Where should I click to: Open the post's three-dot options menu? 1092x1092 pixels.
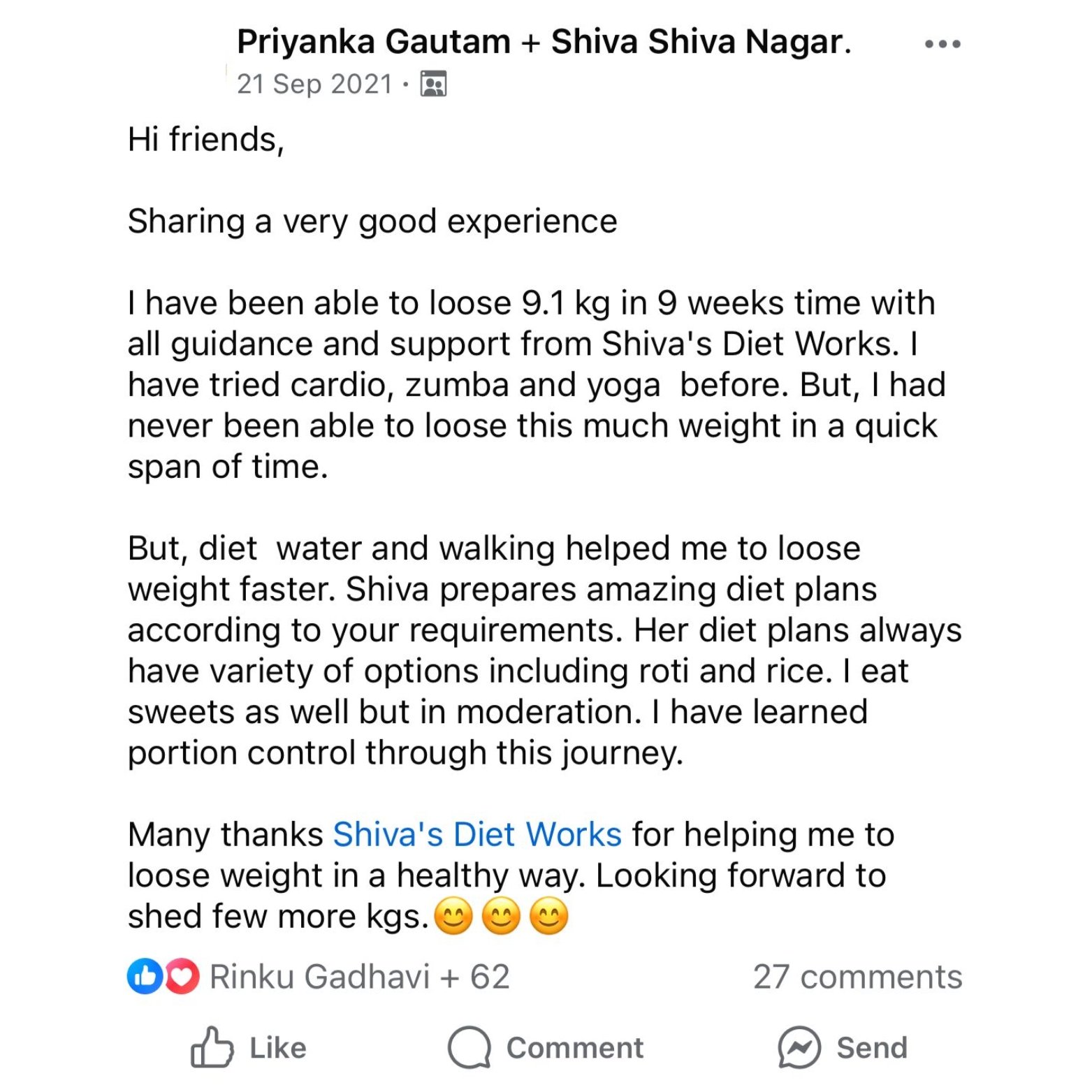coord(942,44)
